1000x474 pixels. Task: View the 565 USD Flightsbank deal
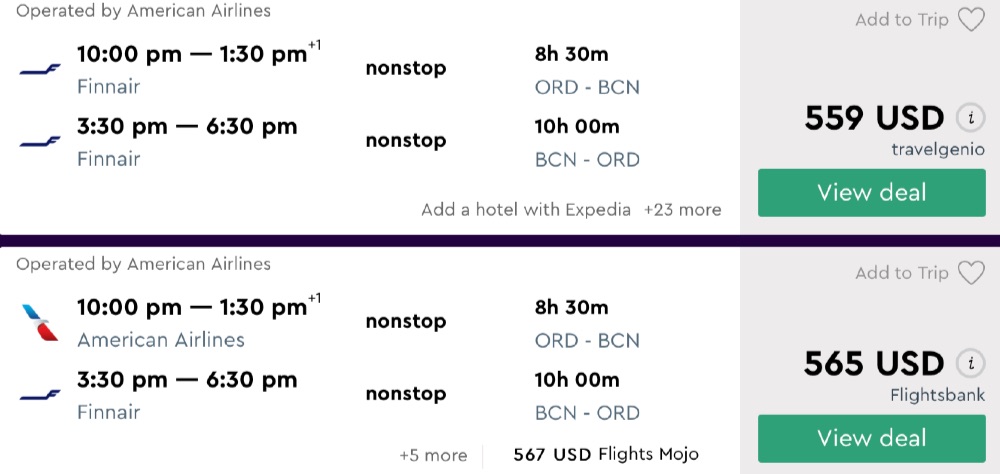pos(871,438)
